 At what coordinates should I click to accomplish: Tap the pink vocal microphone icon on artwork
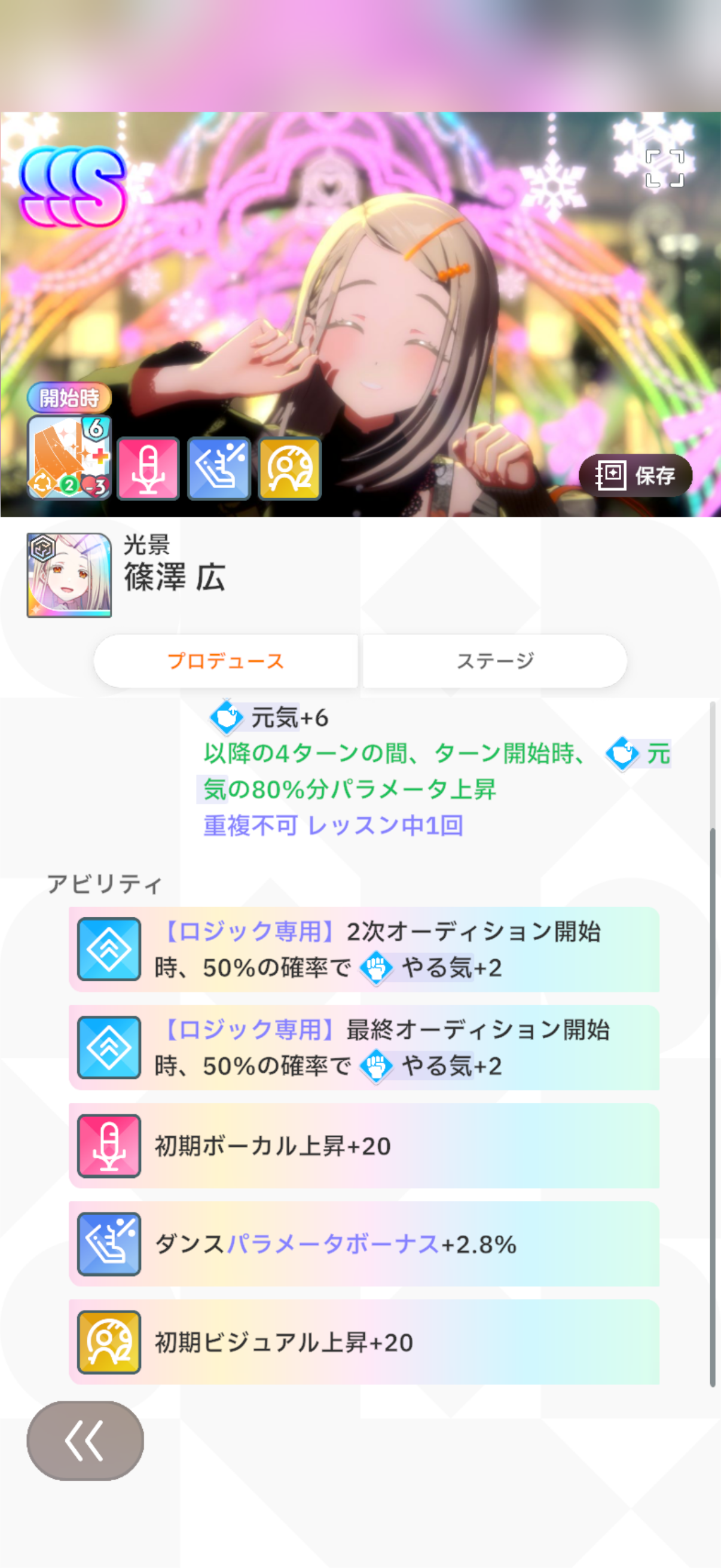pos(148,468)
